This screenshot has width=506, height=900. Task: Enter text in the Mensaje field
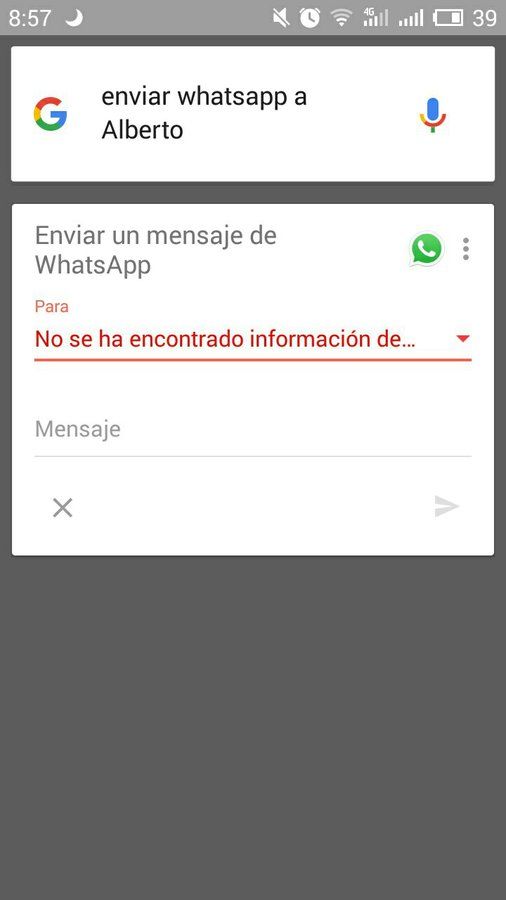tap(252, 430)
